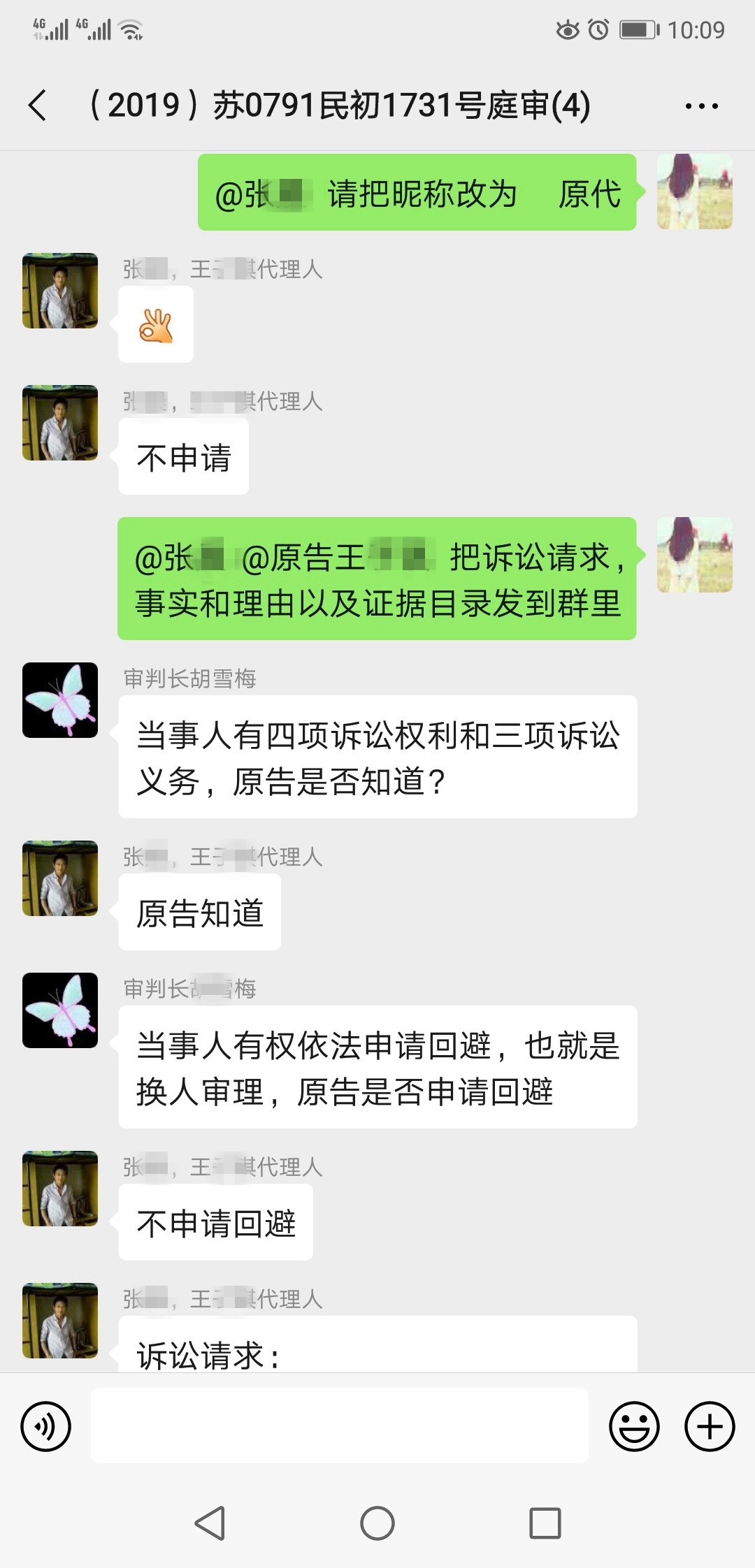Go back from the group chat
This screenshot has width=755, height=1568.
38,106
